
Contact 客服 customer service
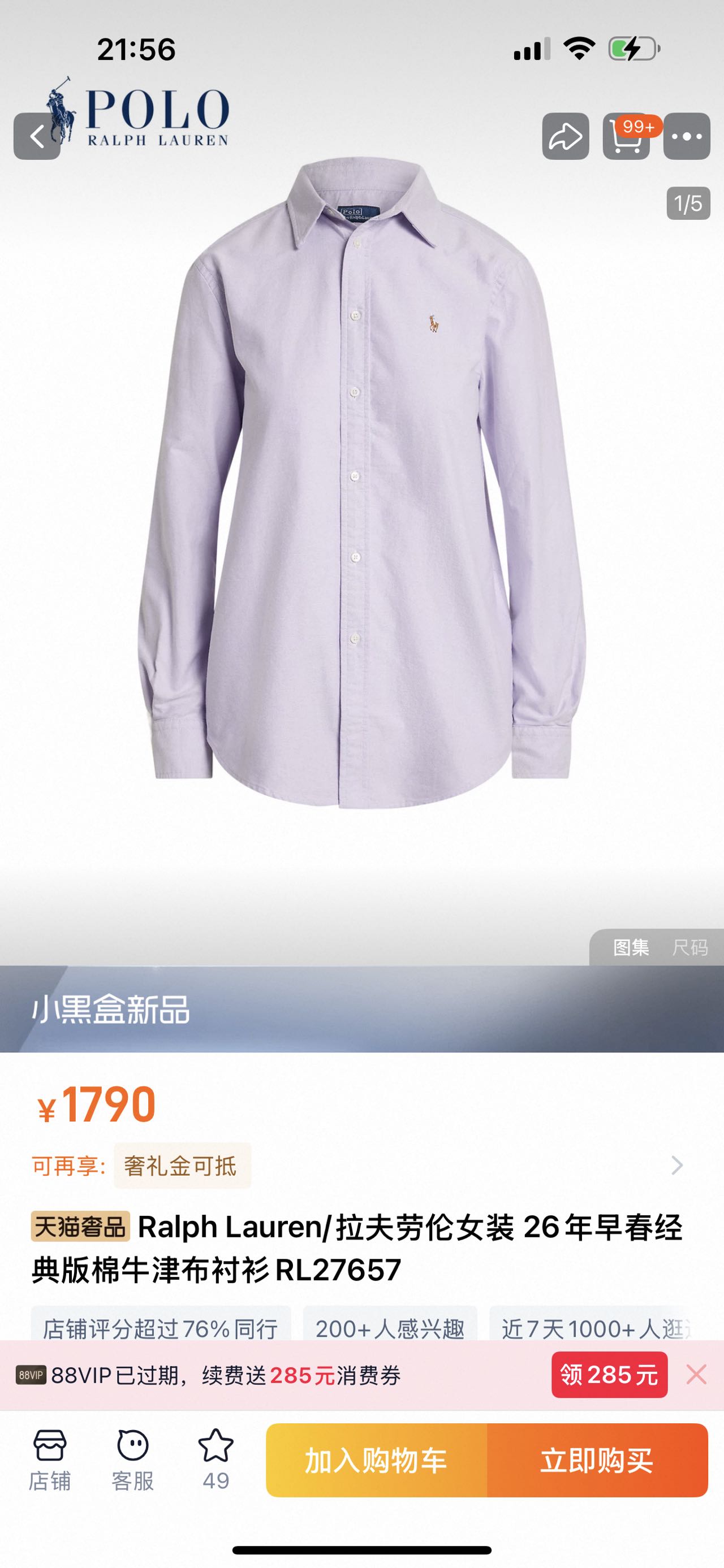133,1459
